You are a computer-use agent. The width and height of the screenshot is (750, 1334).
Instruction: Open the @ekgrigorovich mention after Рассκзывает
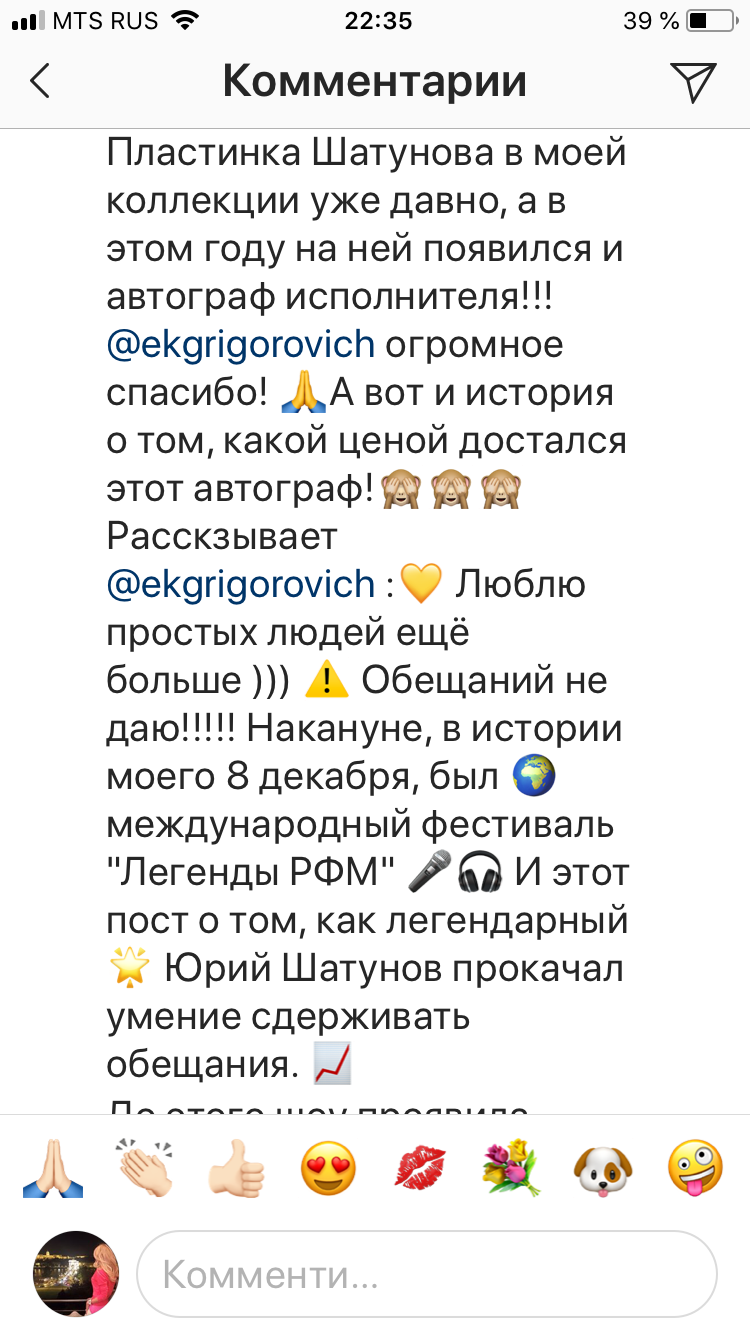click(x=240, y=584)
